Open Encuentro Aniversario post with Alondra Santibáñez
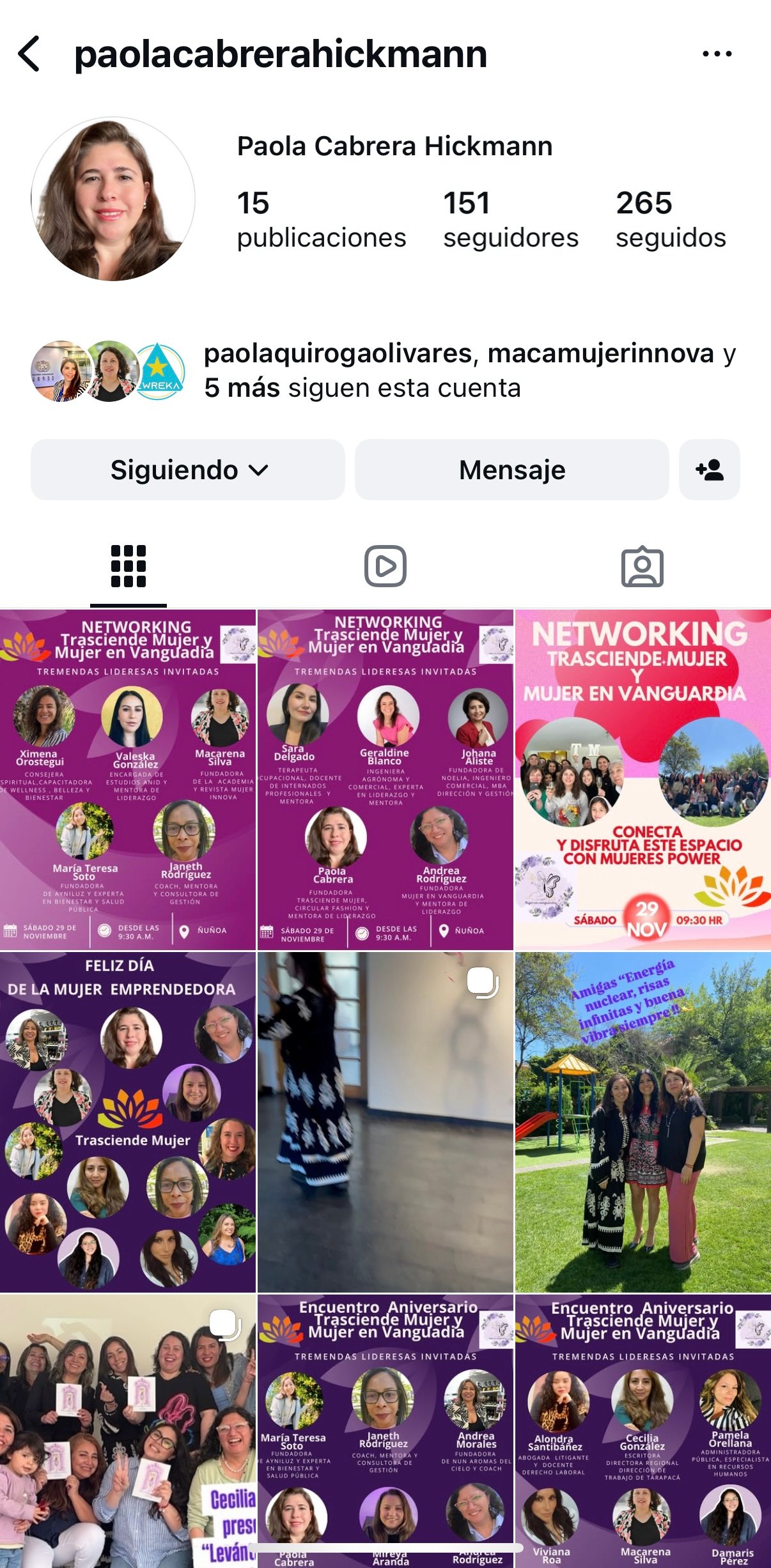 click(642, 1431)
